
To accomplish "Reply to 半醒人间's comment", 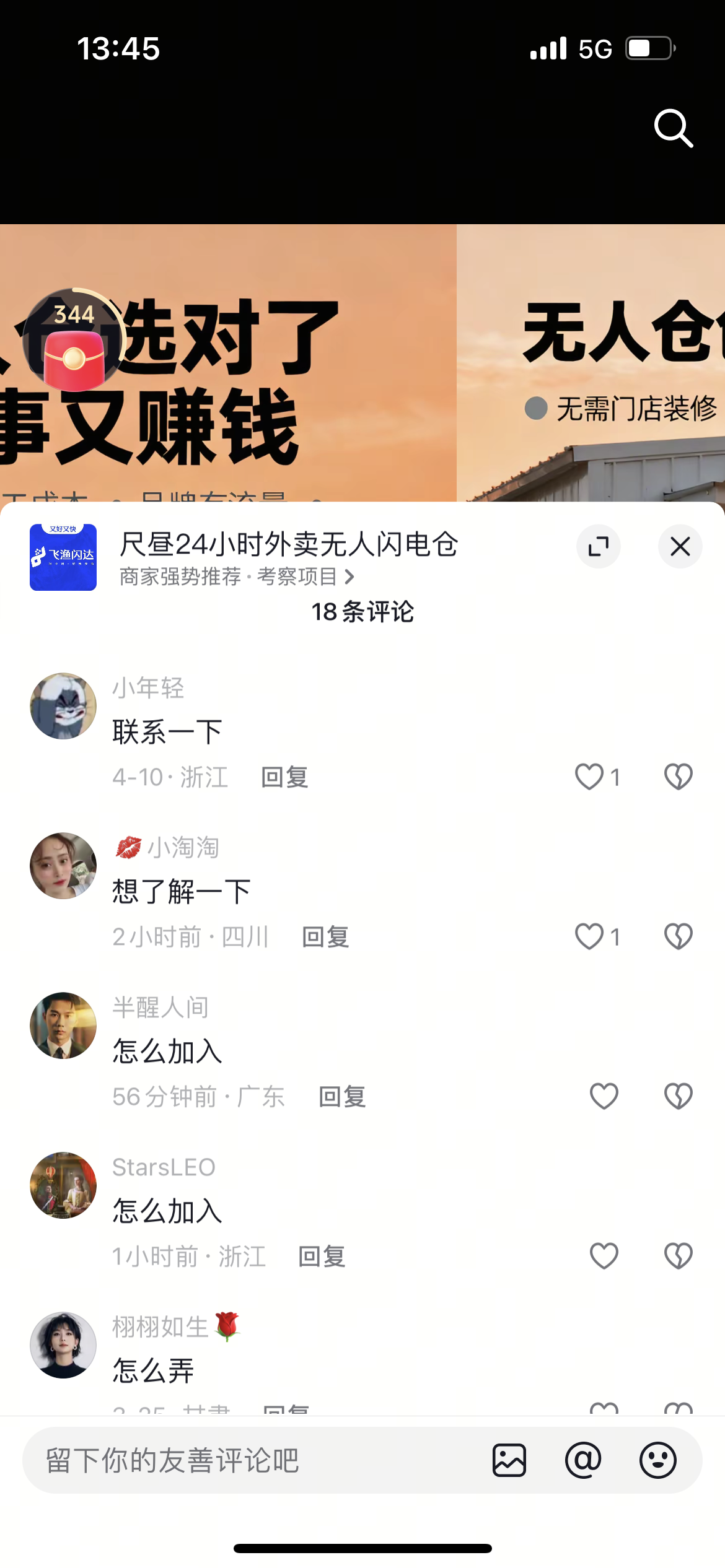I will coord(341,1096).
